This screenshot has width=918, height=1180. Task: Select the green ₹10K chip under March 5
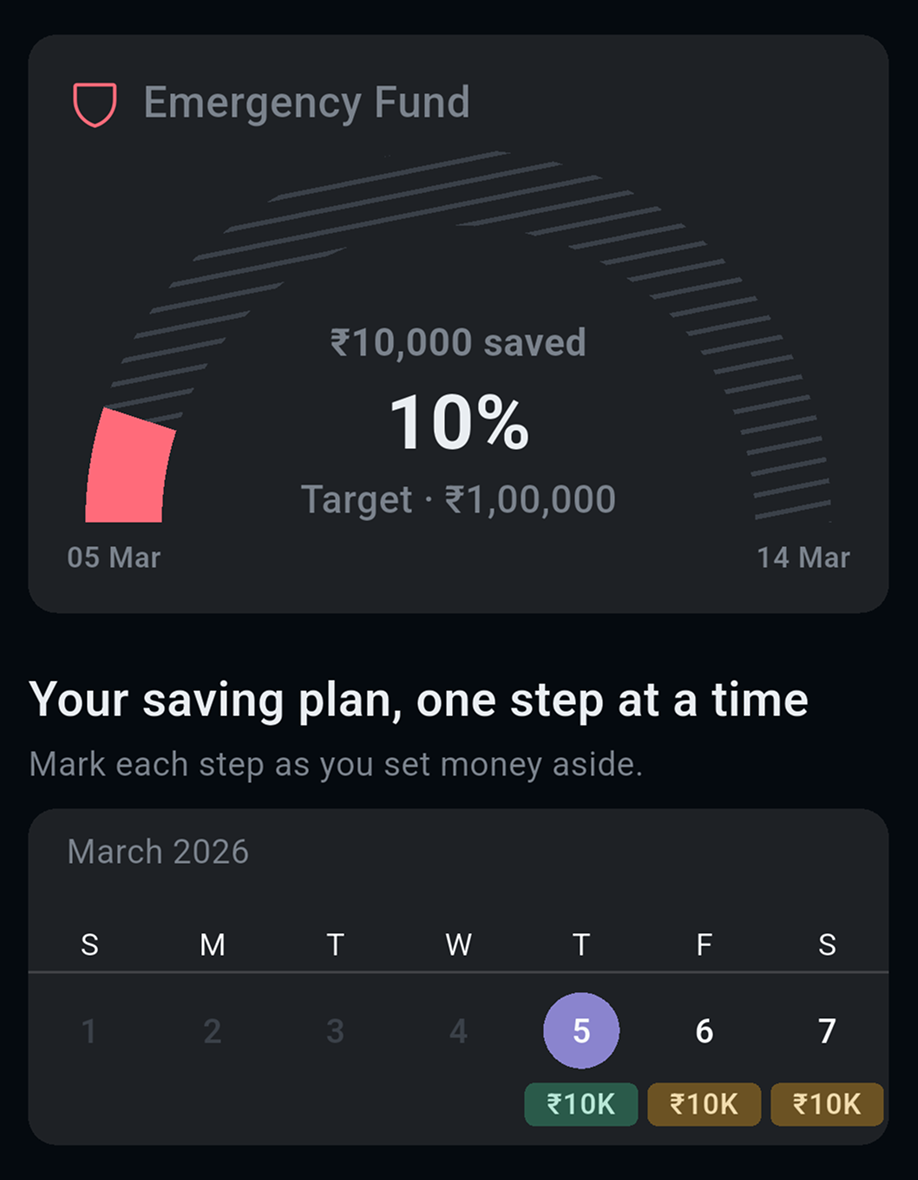tap(581, 1104)
